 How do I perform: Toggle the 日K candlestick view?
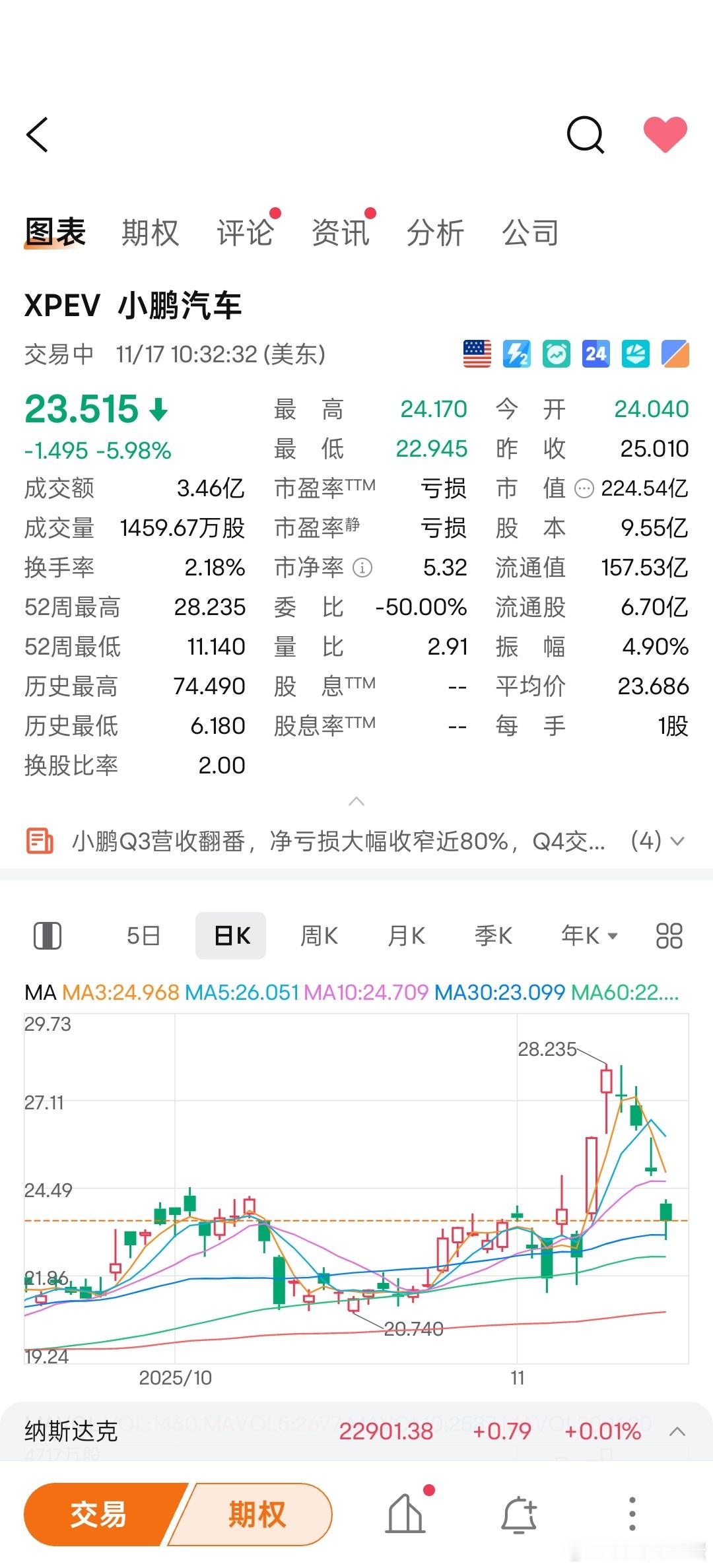230,936
